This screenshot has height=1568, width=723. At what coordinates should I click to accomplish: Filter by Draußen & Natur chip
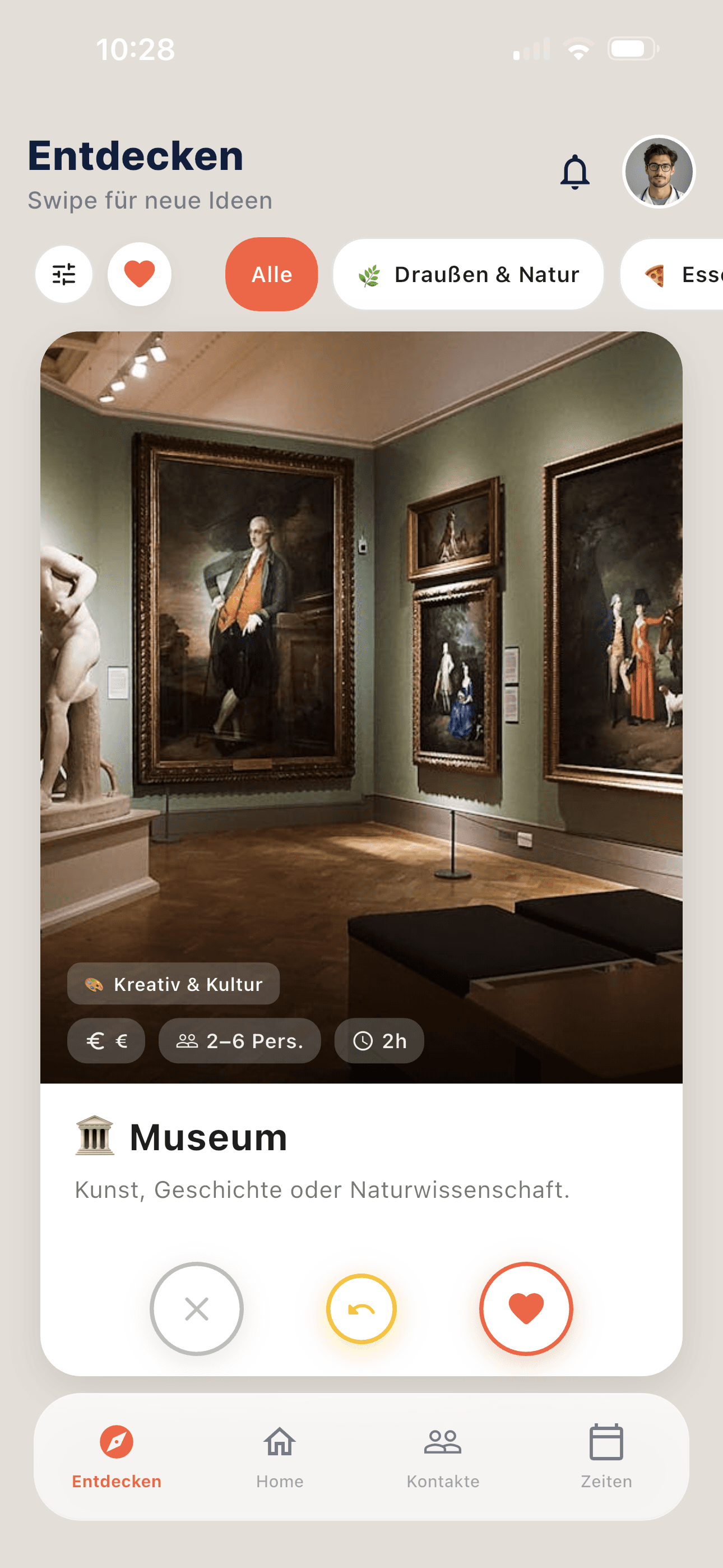(468, 275)
